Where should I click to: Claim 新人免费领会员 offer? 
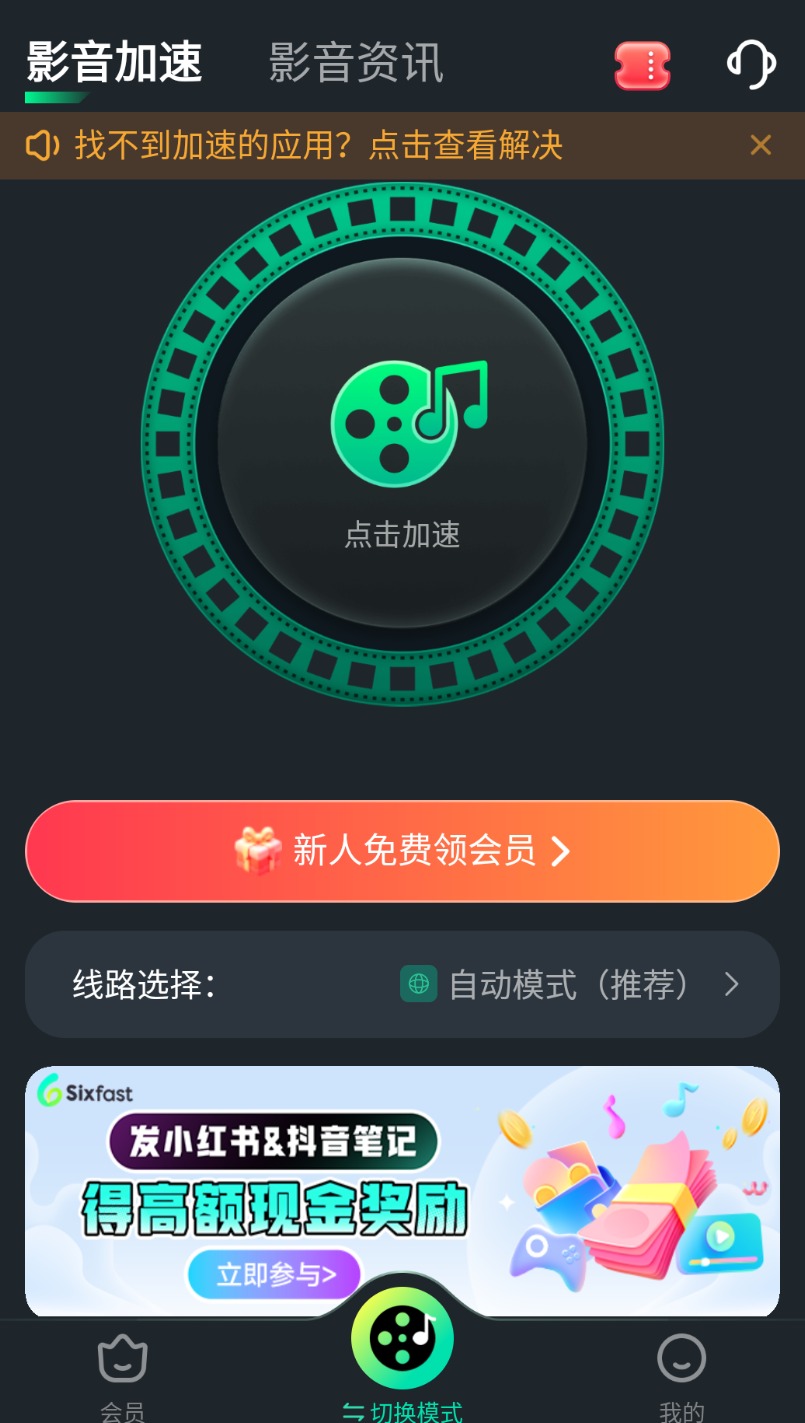pos(402,851)
